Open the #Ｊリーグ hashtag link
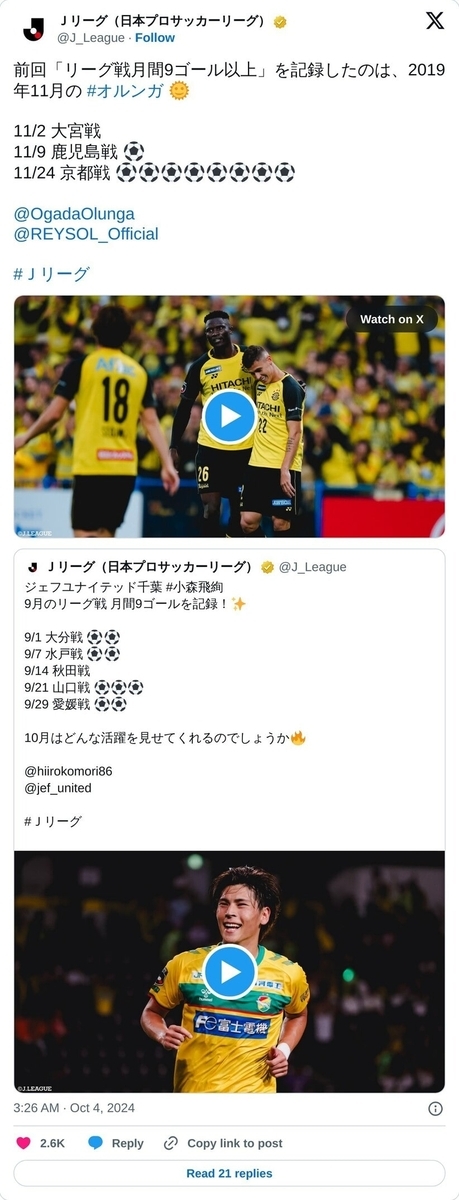Image resolution: width=459 pixels, height=1200 pixels. pos(52,274)
